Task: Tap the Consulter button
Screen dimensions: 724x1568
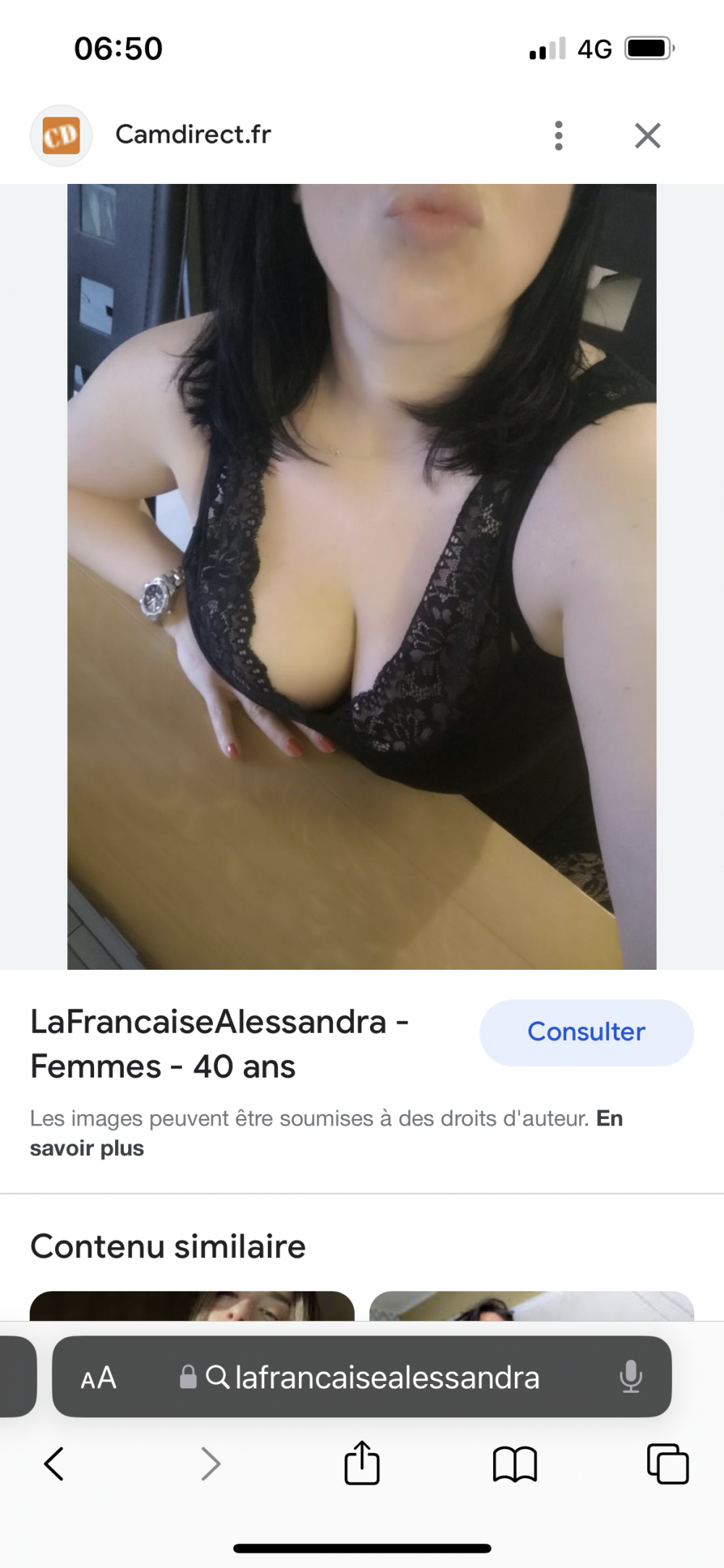Action: click(586, 1032)
